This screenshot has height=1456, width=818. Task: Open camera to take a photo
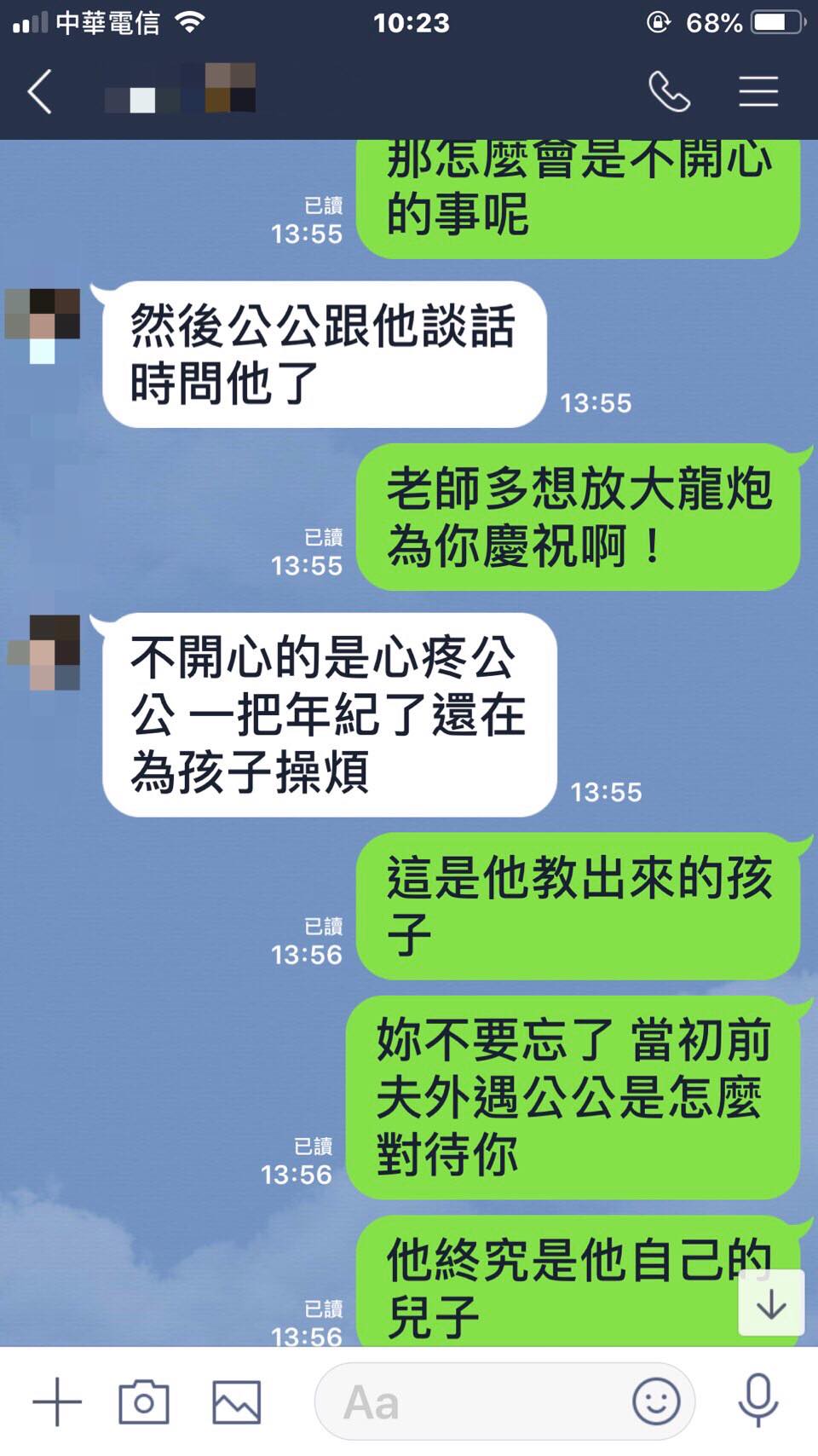143,1401
